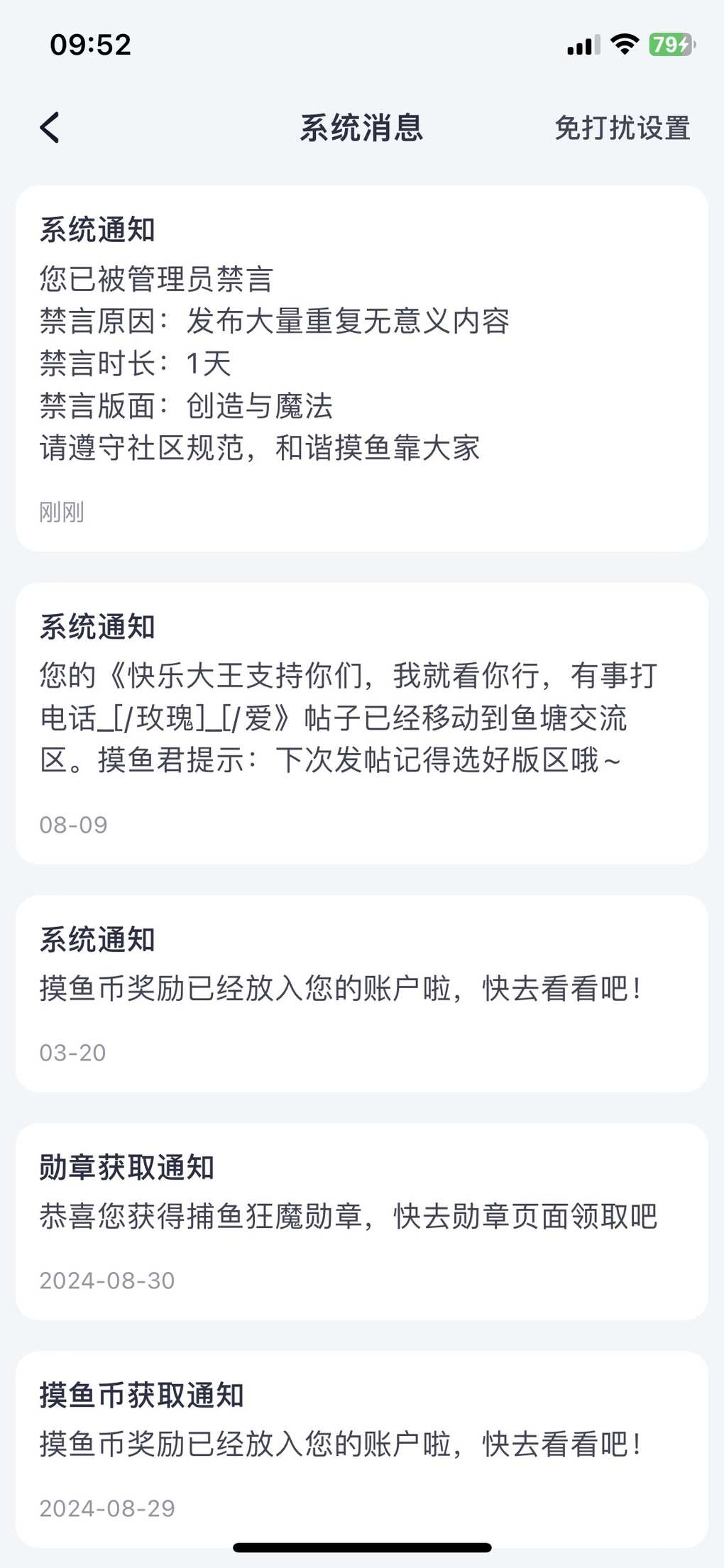Viewport: 724px width, 1568px height.
Task: Open the post-moved-to-鱼塘交流区 notification
Action: tap(362, 723)
